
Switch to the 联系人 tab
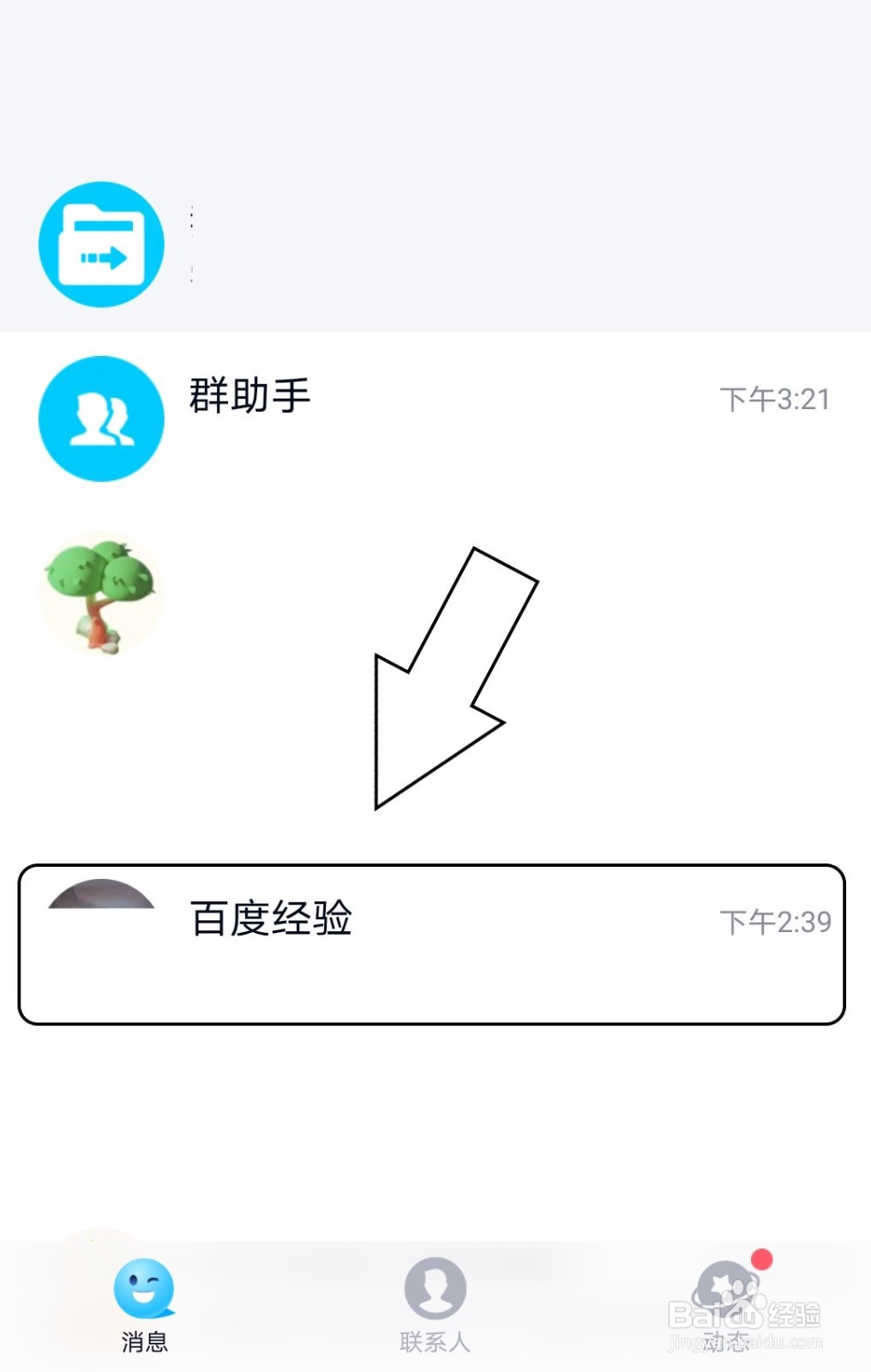[x=435, y=1305]
